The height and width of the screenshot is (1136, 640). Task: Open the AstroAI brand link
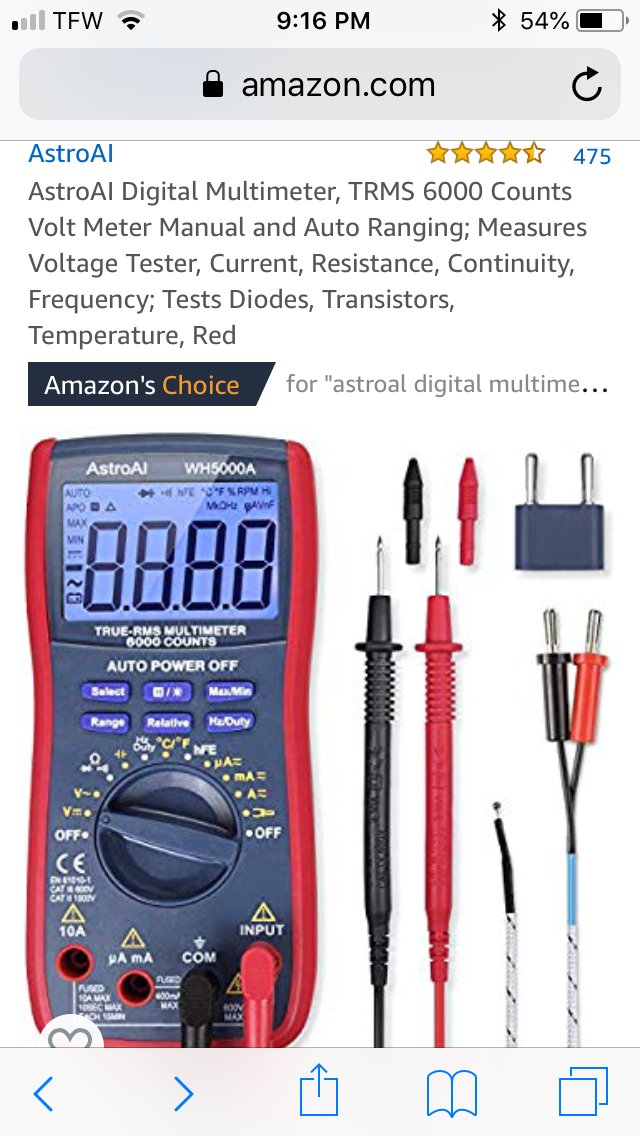[x=70, y=153]
